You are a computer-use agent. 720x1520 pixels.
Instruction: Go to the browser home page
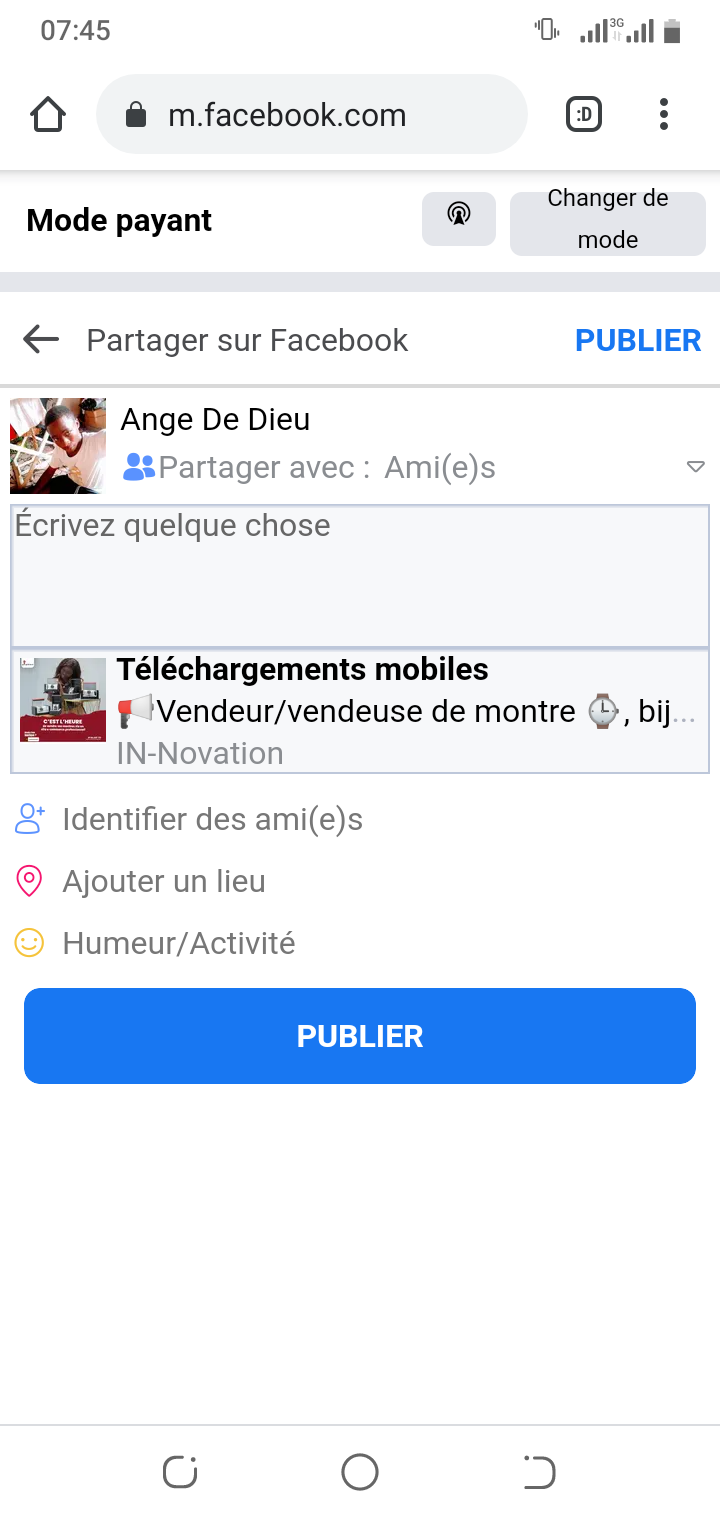pyautogui.click(x=48, y=115)
